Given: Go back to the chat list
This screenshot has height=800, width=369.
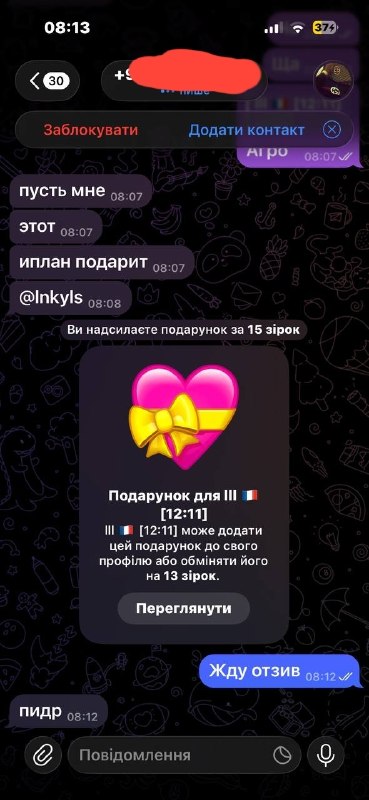Looking at the screenshot, I should coord(47,81).
